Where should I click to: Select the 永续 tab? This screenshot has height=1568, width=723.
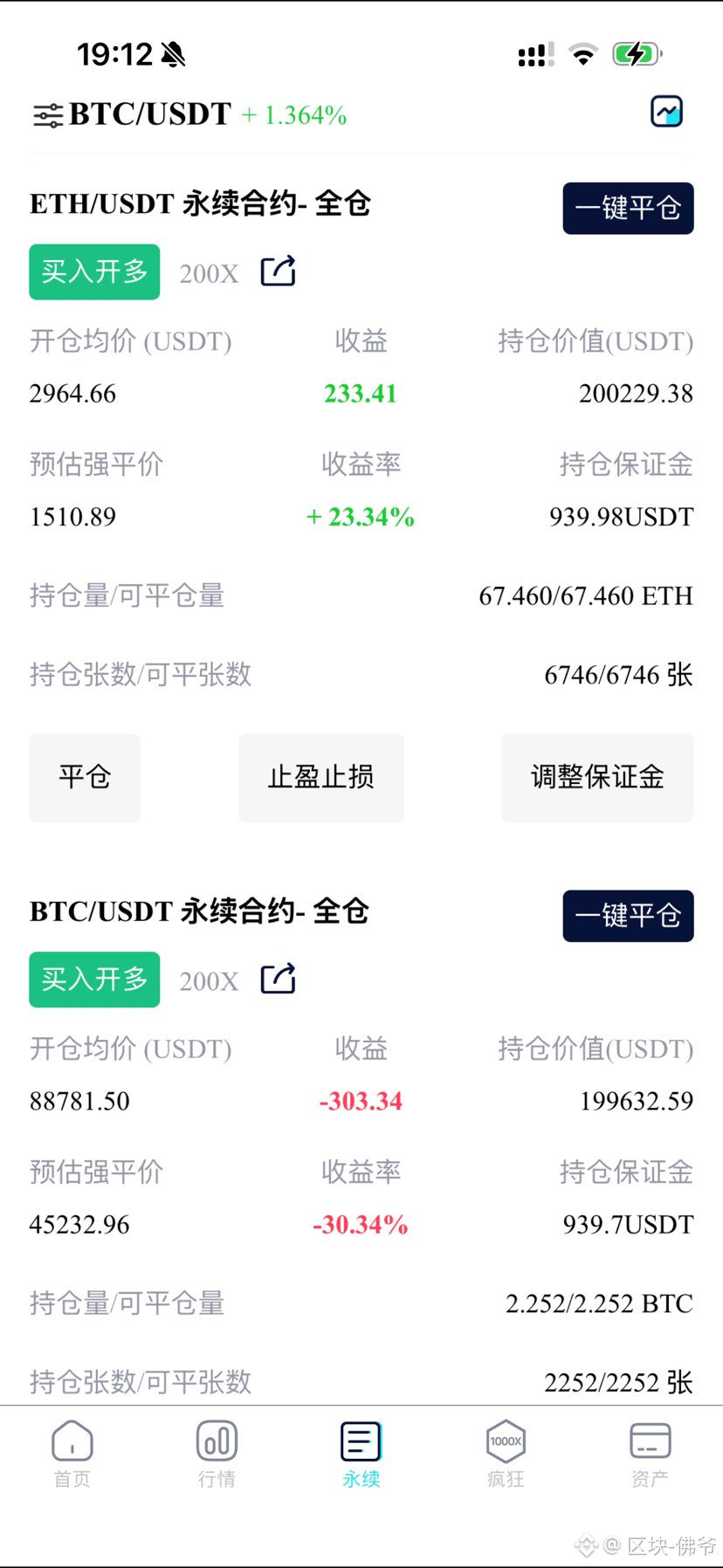point(361,1454)
